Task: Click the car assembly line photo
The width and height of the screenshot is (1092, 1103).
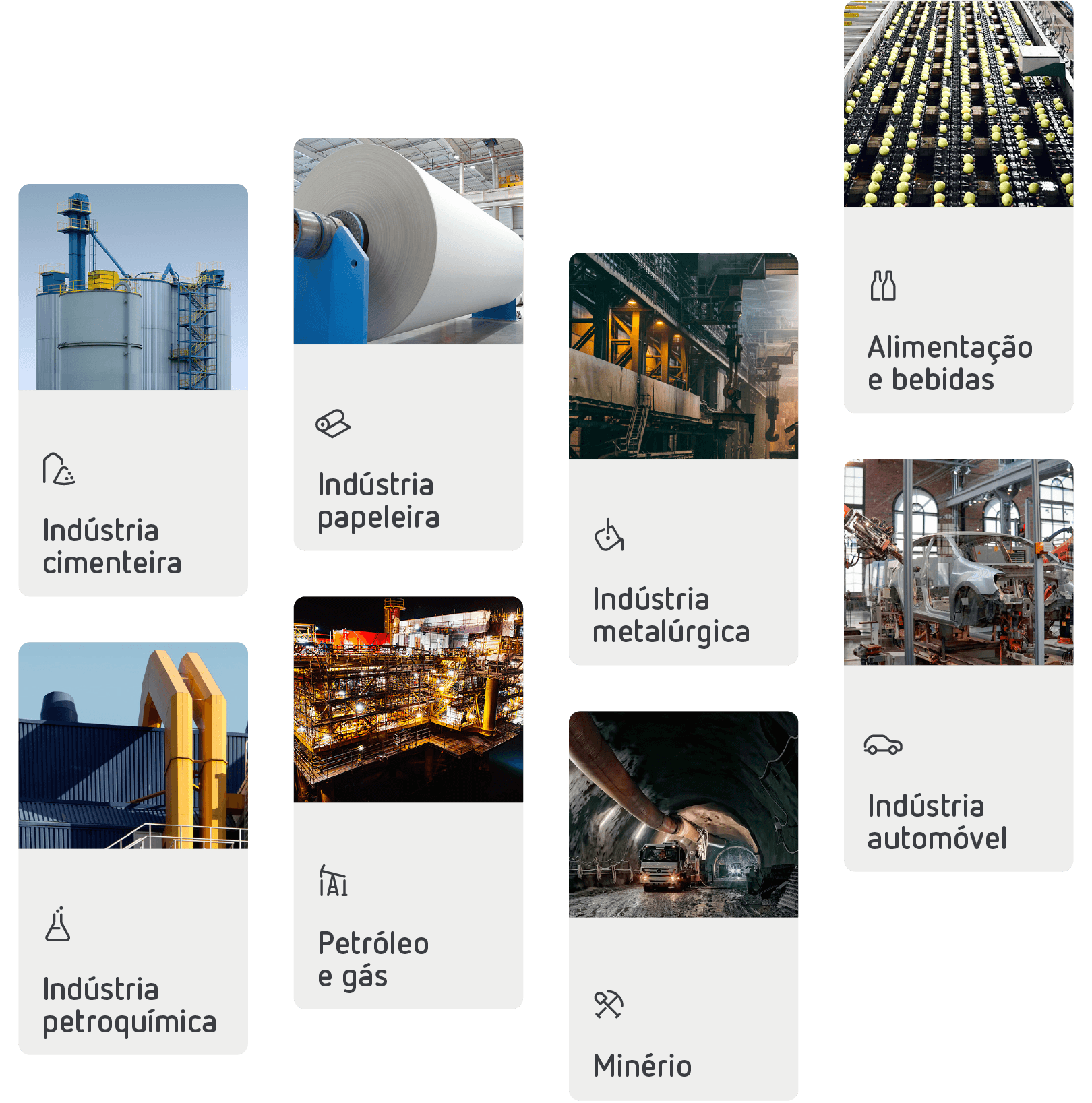Action: click(957, 566)
